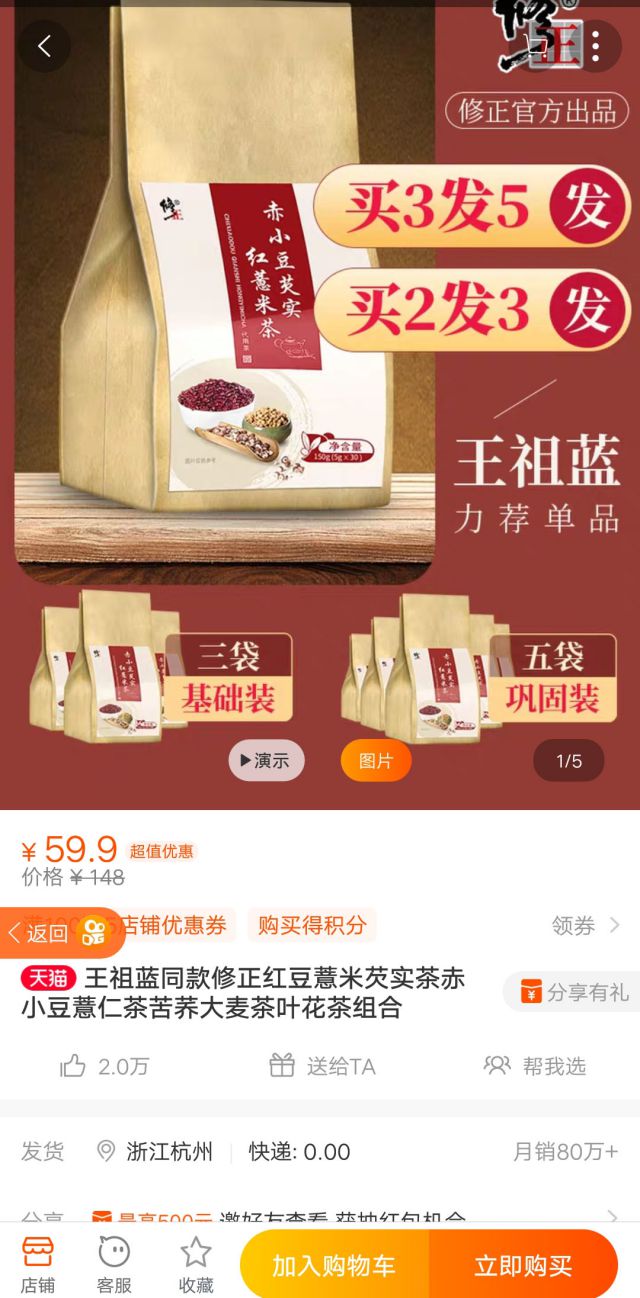The image size is (640, 1298).
Task: Play the 演示 demo video
Action: click(266, 761)
